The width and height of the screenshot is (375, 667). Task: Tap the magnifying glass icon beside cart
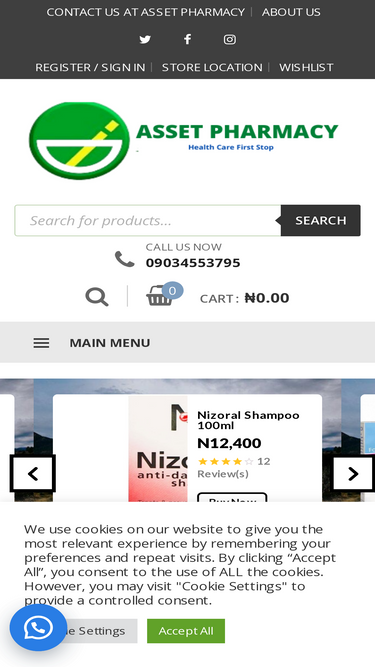(x=97, y=296)
